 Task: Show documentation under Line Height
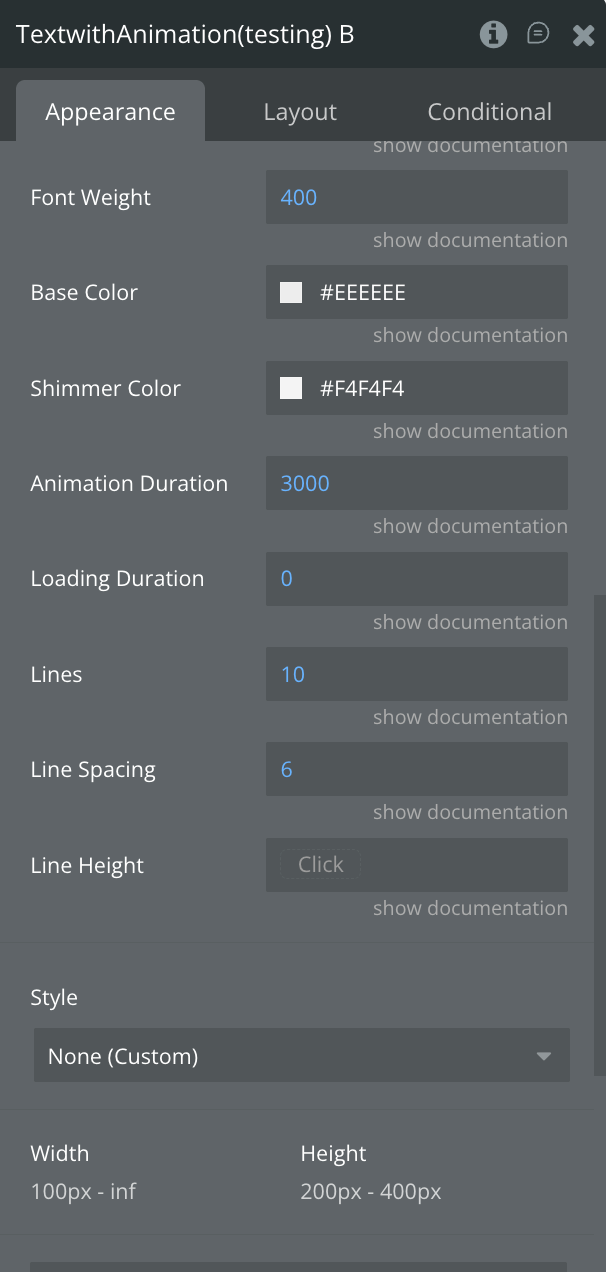(470, 908)
